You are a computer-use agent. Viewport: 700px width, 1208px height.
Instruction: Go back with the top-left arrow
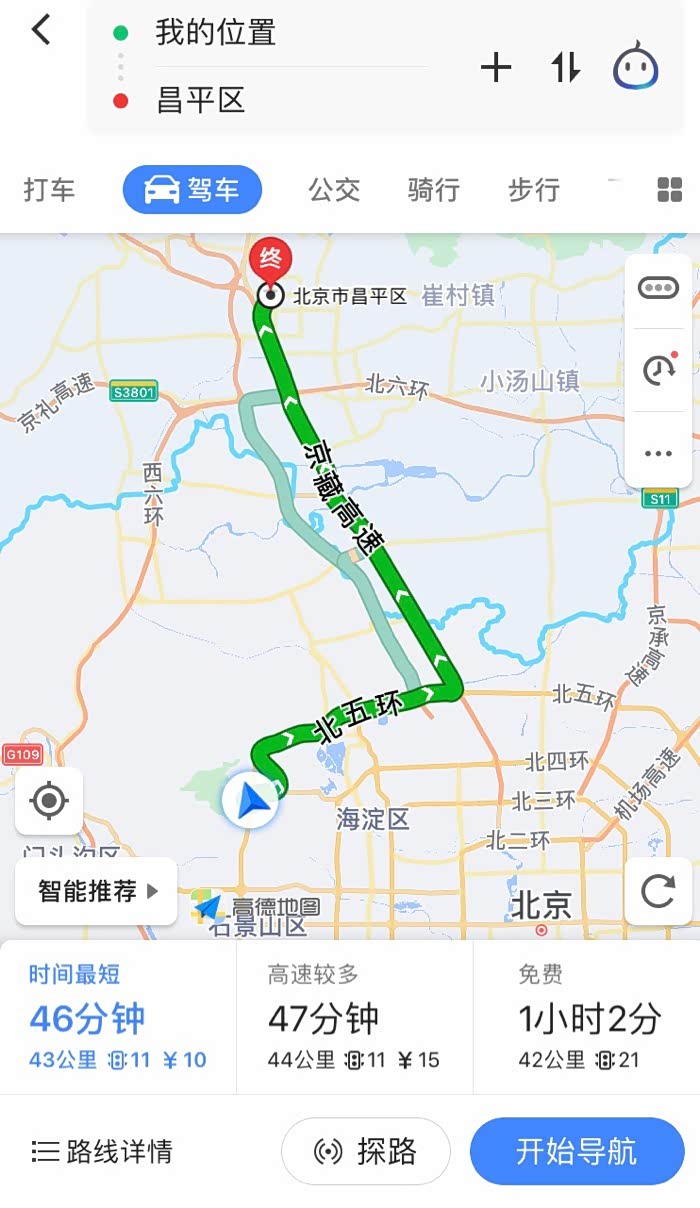40,30
